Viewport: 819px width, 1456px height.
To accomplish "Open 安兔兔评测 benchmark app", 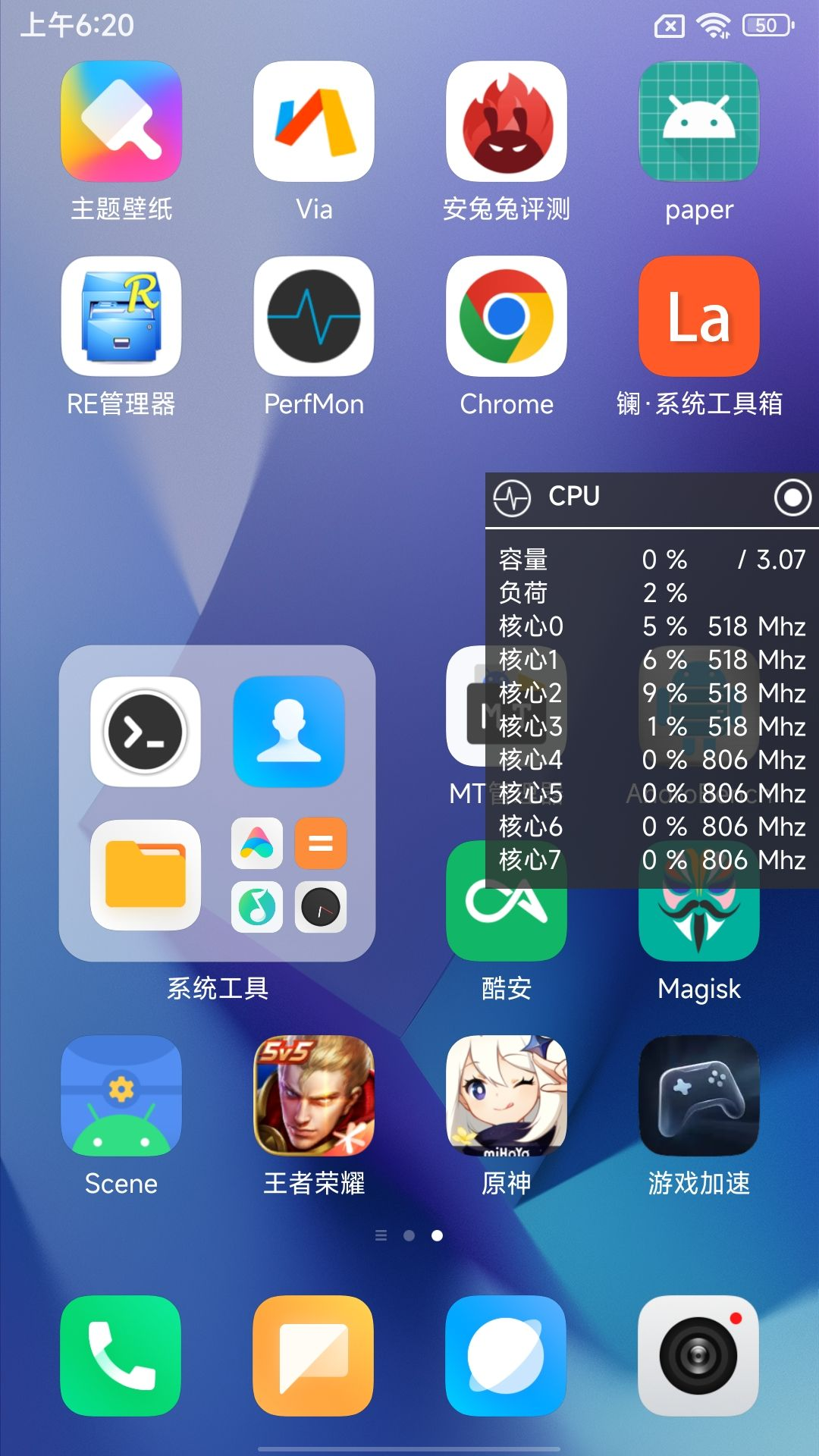I will (507, 121).
